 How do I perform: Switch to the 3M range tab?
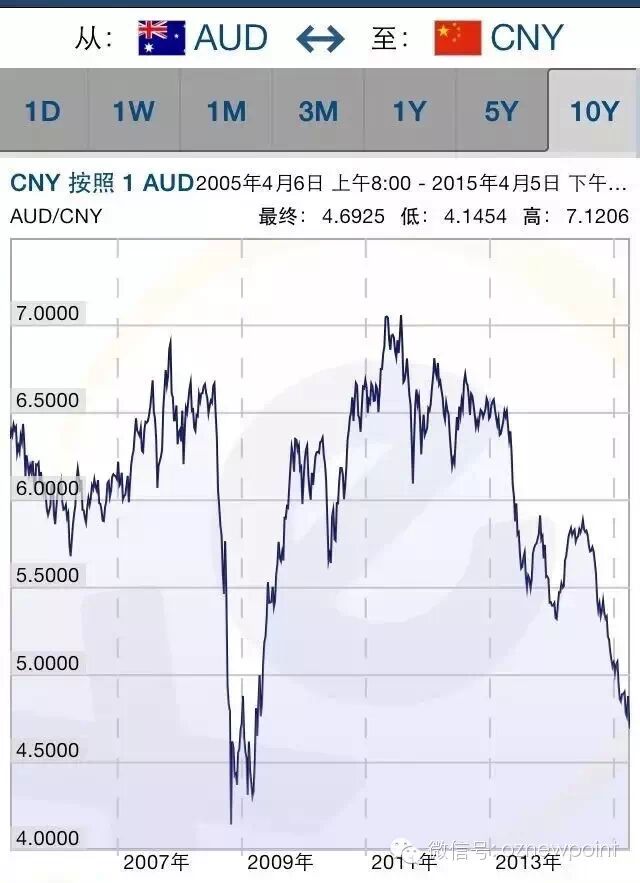(x=318, y=110)
